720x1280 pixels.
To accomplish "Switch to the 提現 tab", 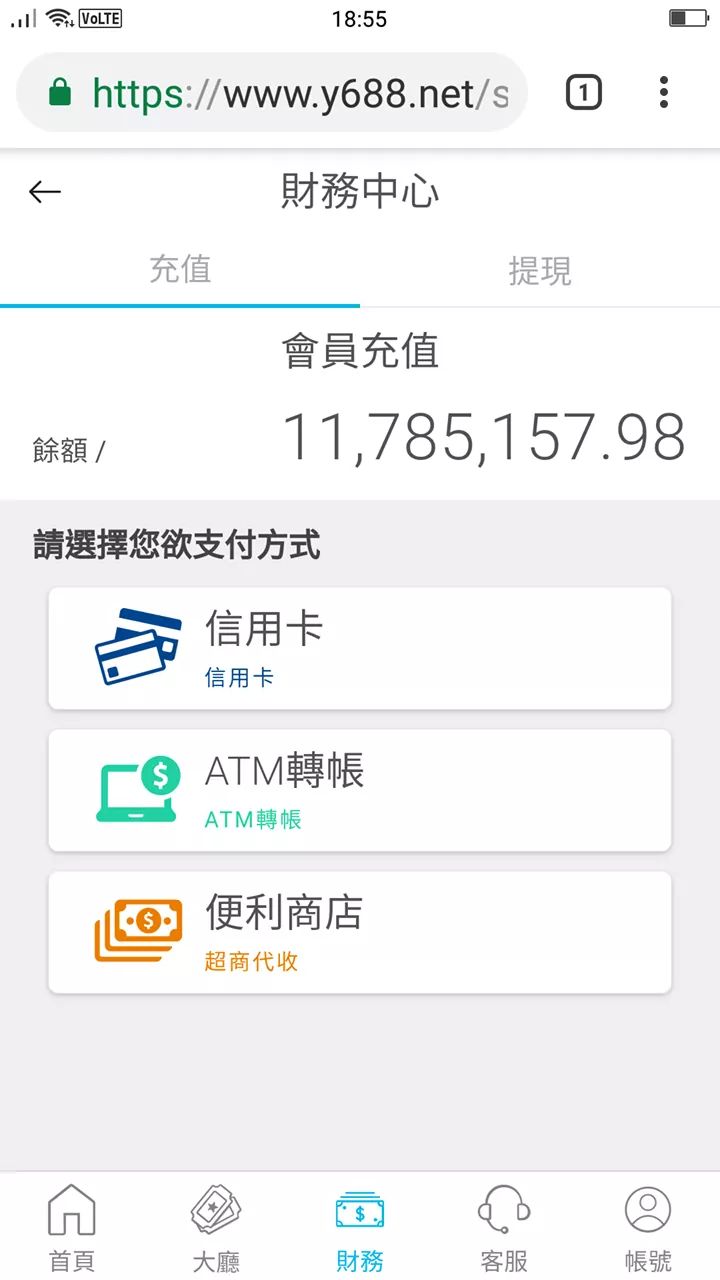I will tap(540, 270).
